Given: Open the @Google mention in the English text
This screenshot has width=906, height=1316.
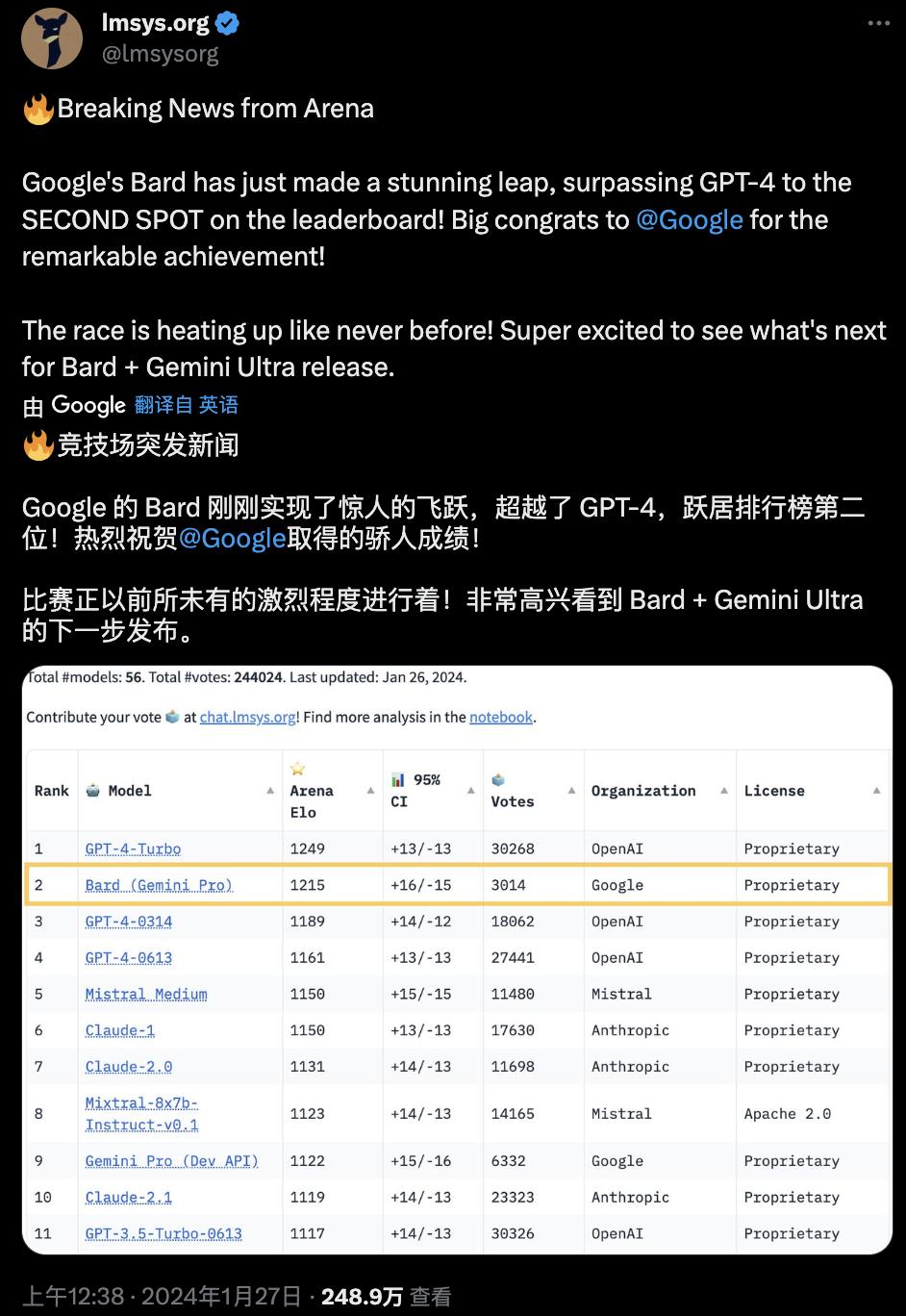Looking at the screenshot, I should (x=689, y=220).
